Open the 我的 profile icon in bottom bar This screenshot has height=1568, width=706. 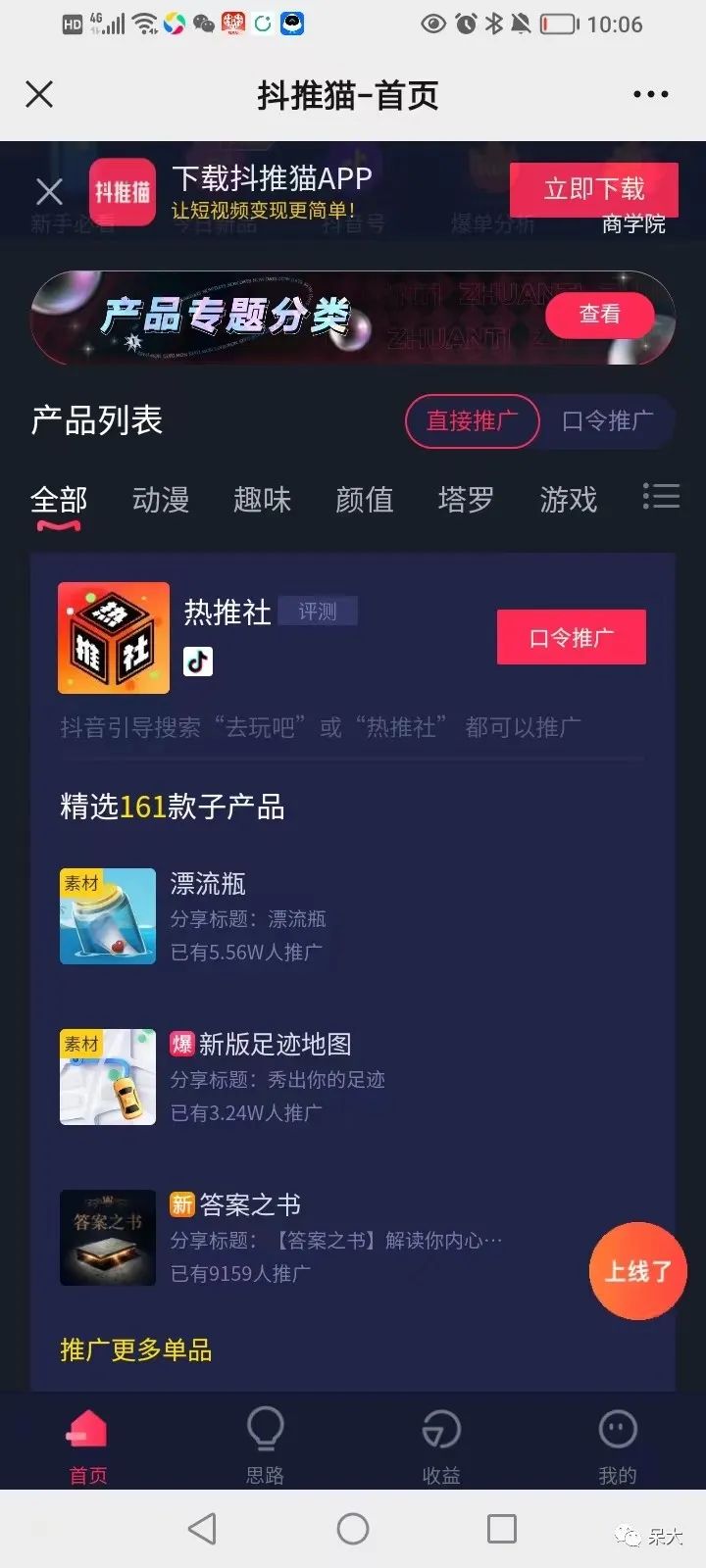click(x=616, y=1433)
